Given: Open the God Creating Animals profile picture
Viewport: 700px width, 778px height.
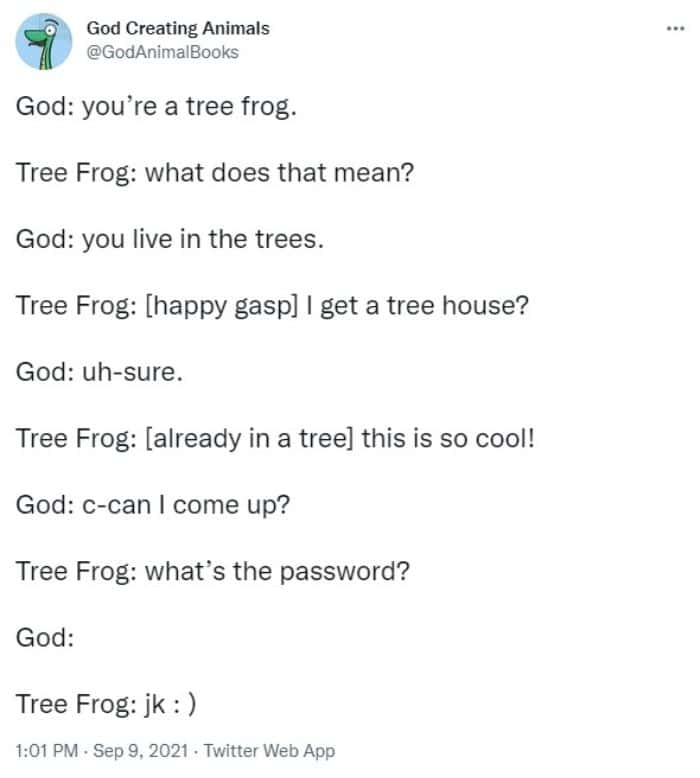Looking at the screenshot, I should pos(42,41).
